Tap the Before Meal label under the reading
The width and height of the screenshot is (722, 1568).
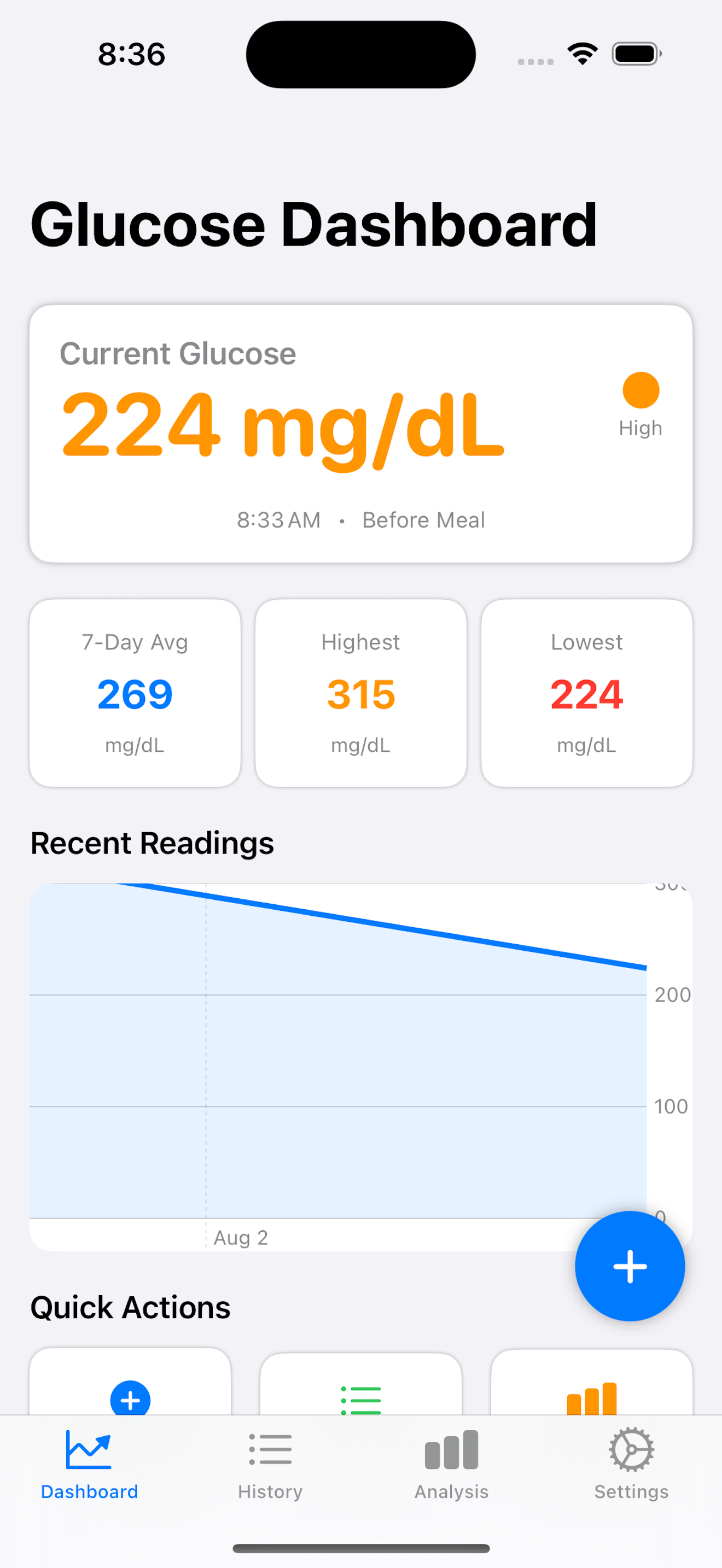pos(423,519)
